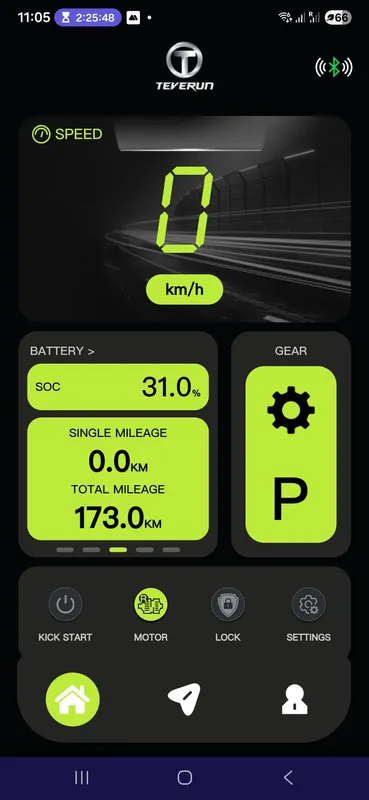Switch to the navigation arrow tab
Screen dimensions: 369x800
[184, 699]
